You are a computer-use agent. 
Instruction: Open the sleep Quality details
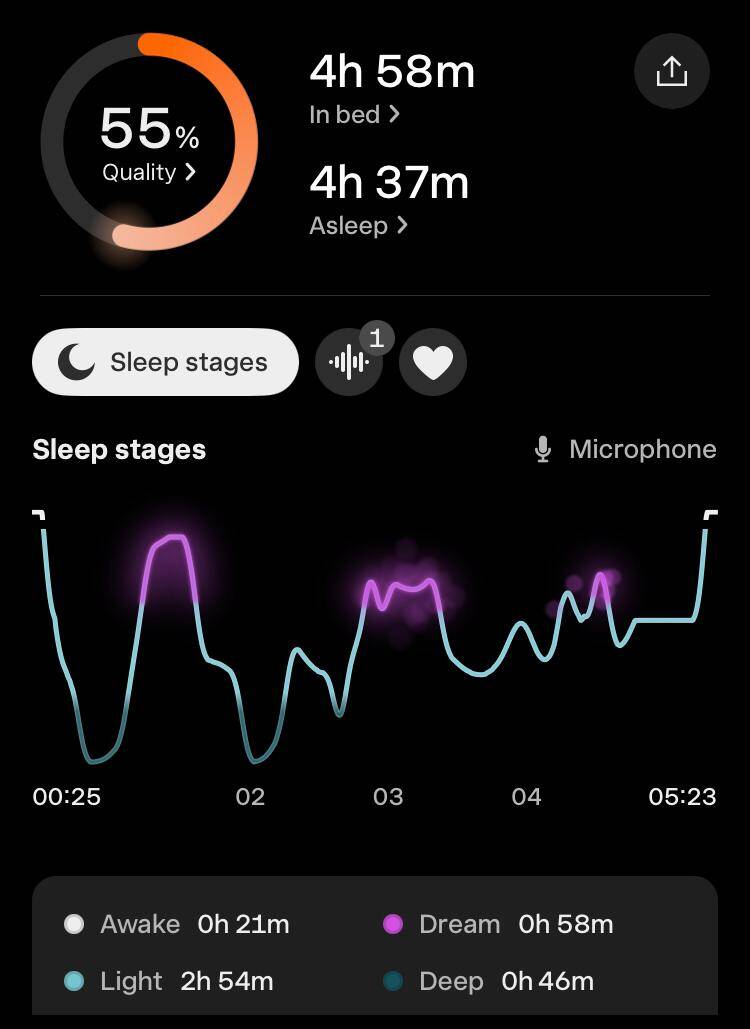click(149, 172)
